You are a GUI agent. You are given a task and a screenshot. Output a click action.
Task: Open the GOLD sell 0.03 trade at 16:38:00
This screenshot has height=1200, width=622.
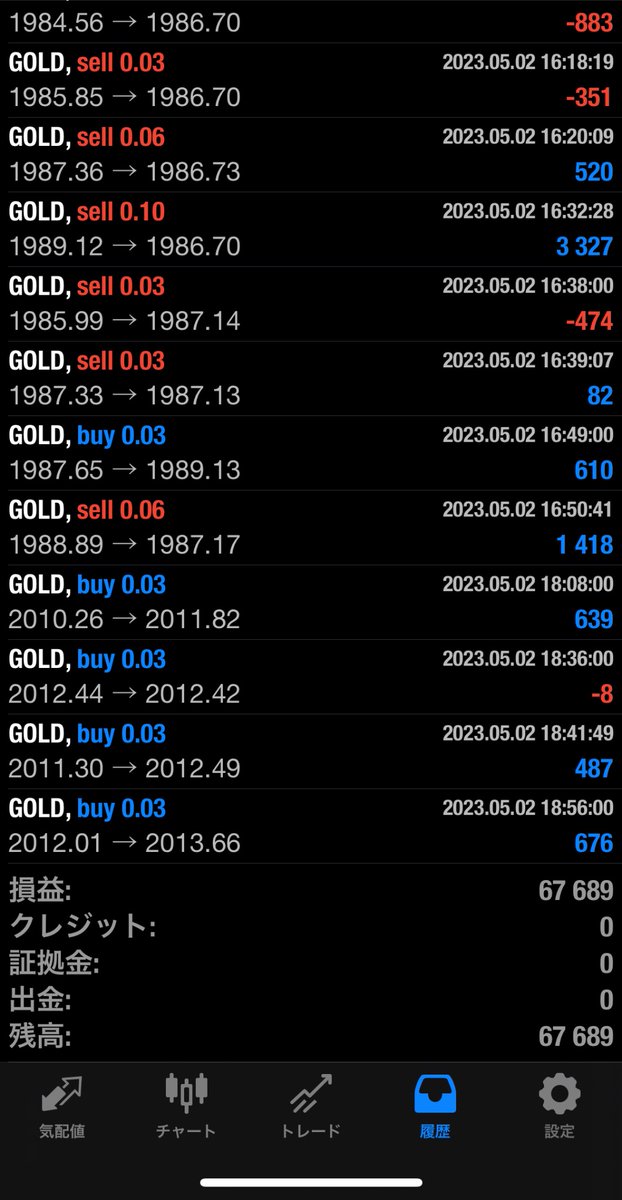pos(311,304)
